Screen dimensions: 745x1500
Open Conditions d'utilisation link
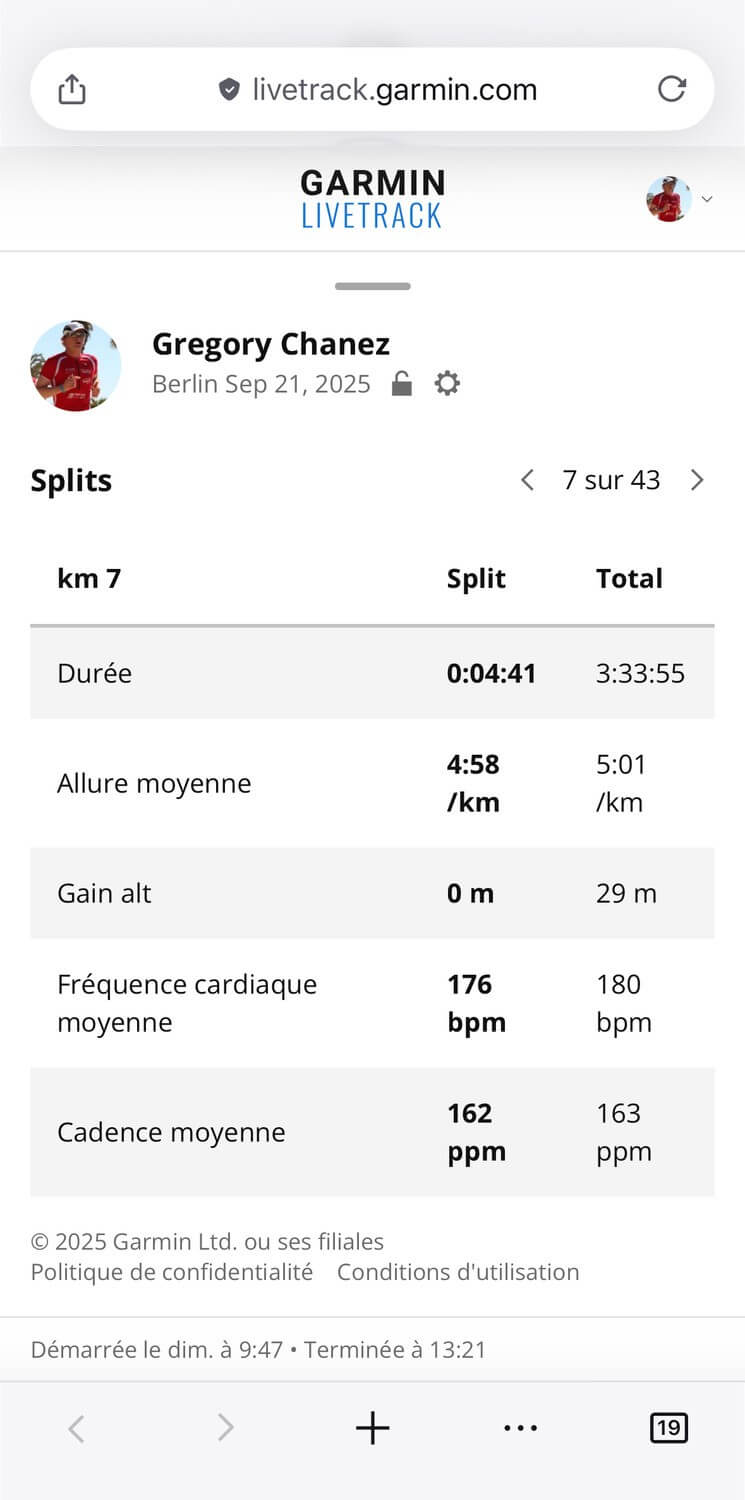[x=458, y=1272]
